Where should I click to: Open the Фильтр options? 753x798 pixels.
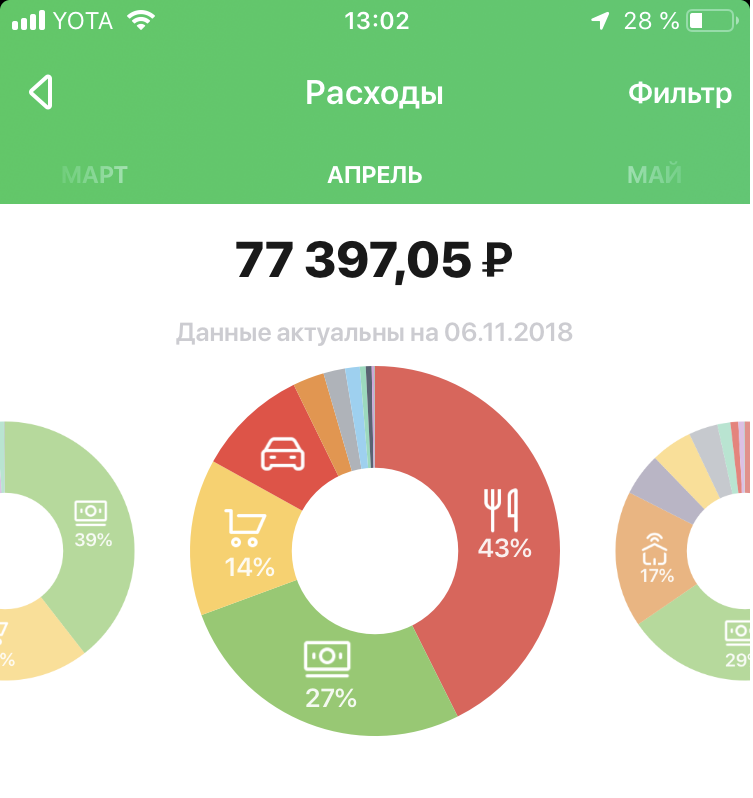pos(680,94)
